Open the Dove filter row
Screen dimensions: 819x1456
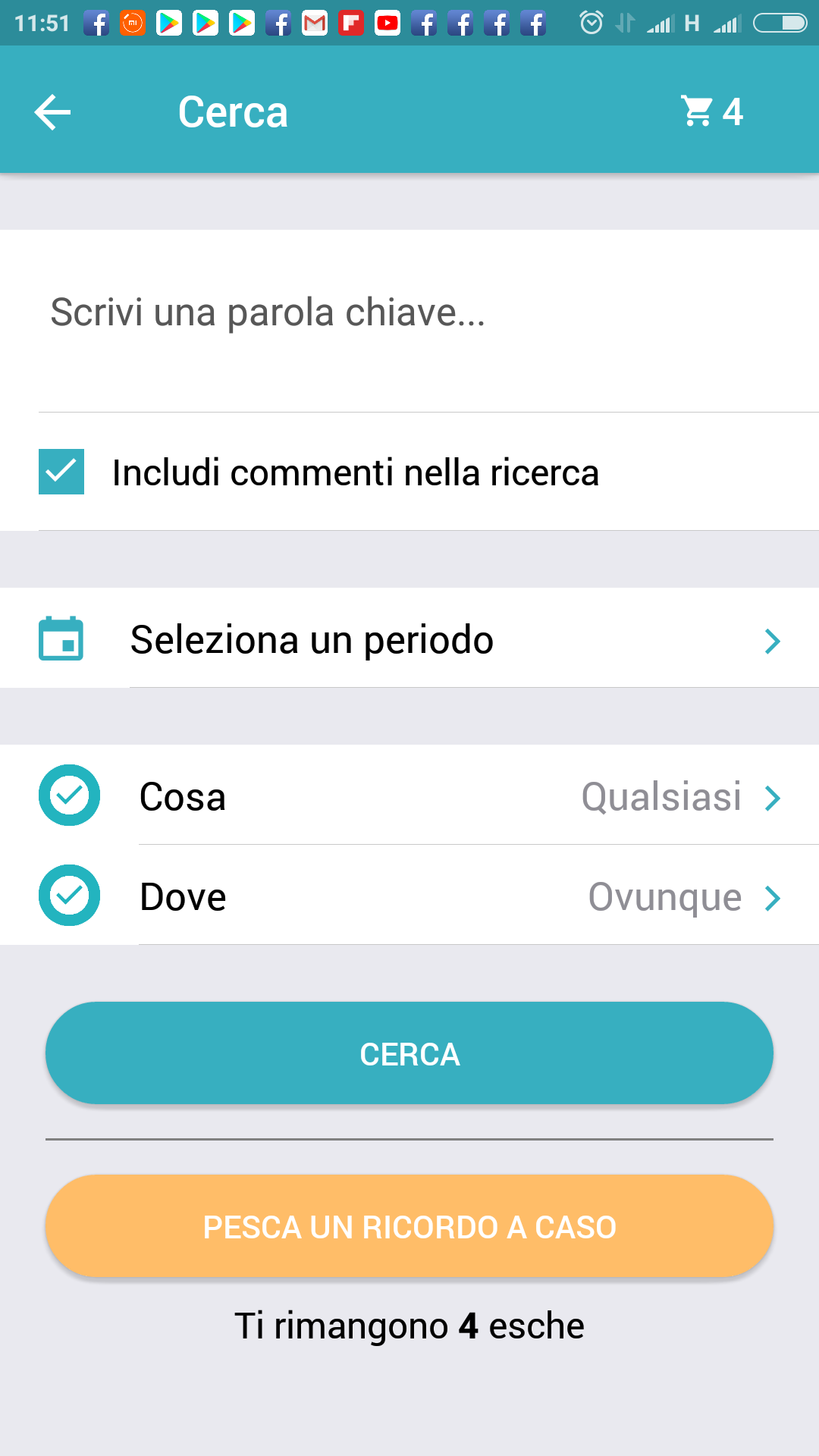click(409, 896)
